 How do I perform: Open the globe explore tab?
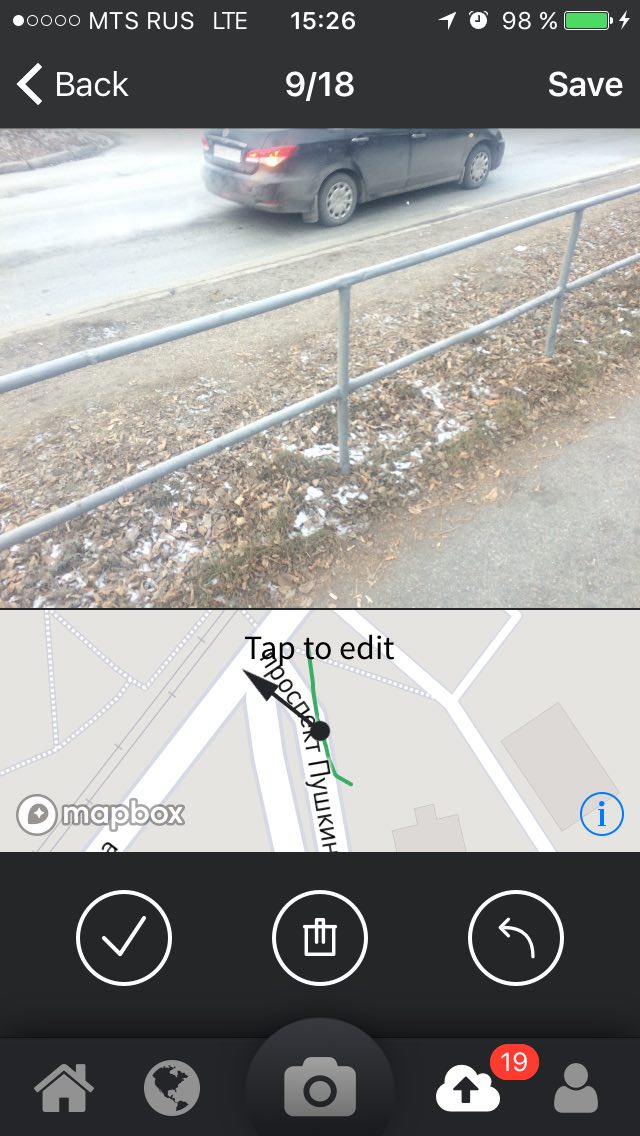click(172, 1087)
